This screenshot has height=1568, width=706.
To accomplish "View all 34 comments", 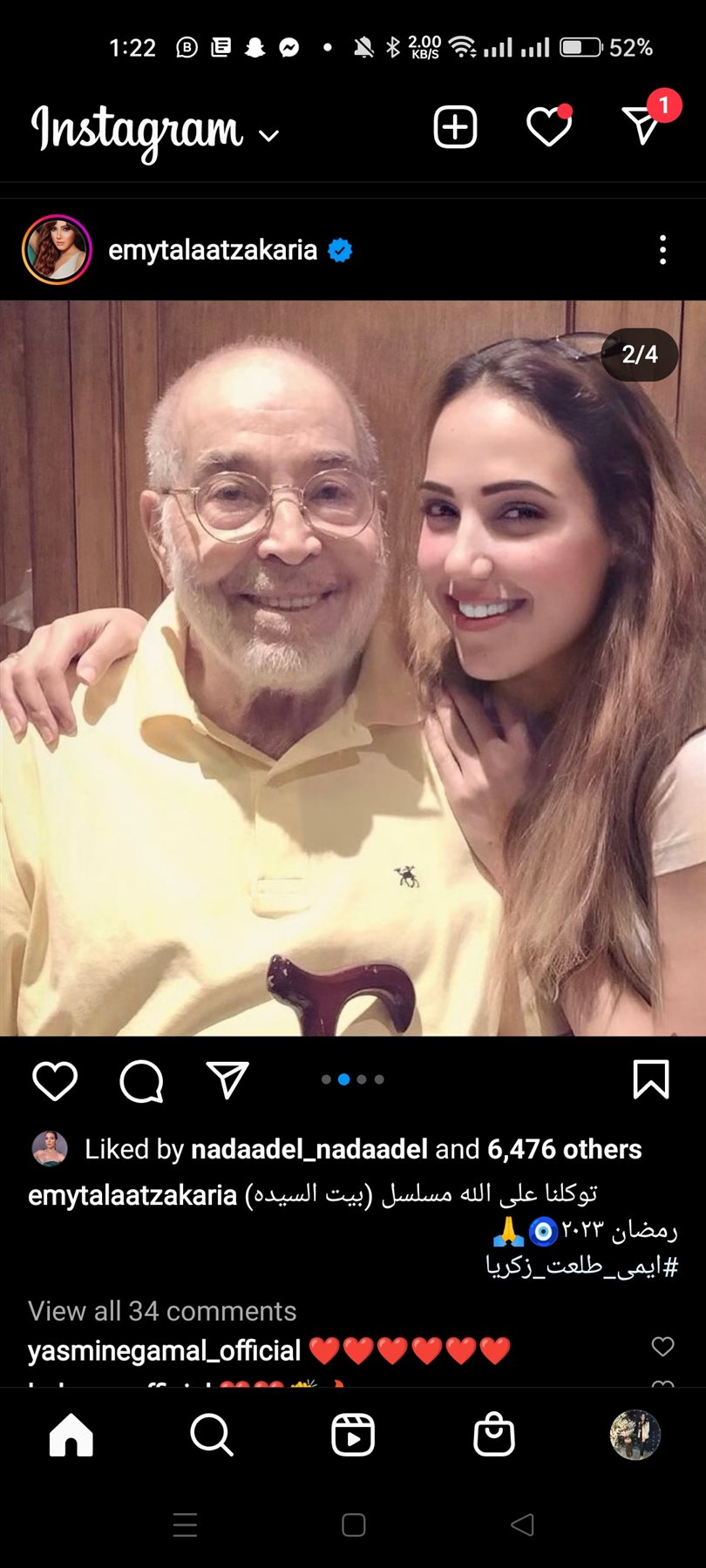I will click(162, 1311).
